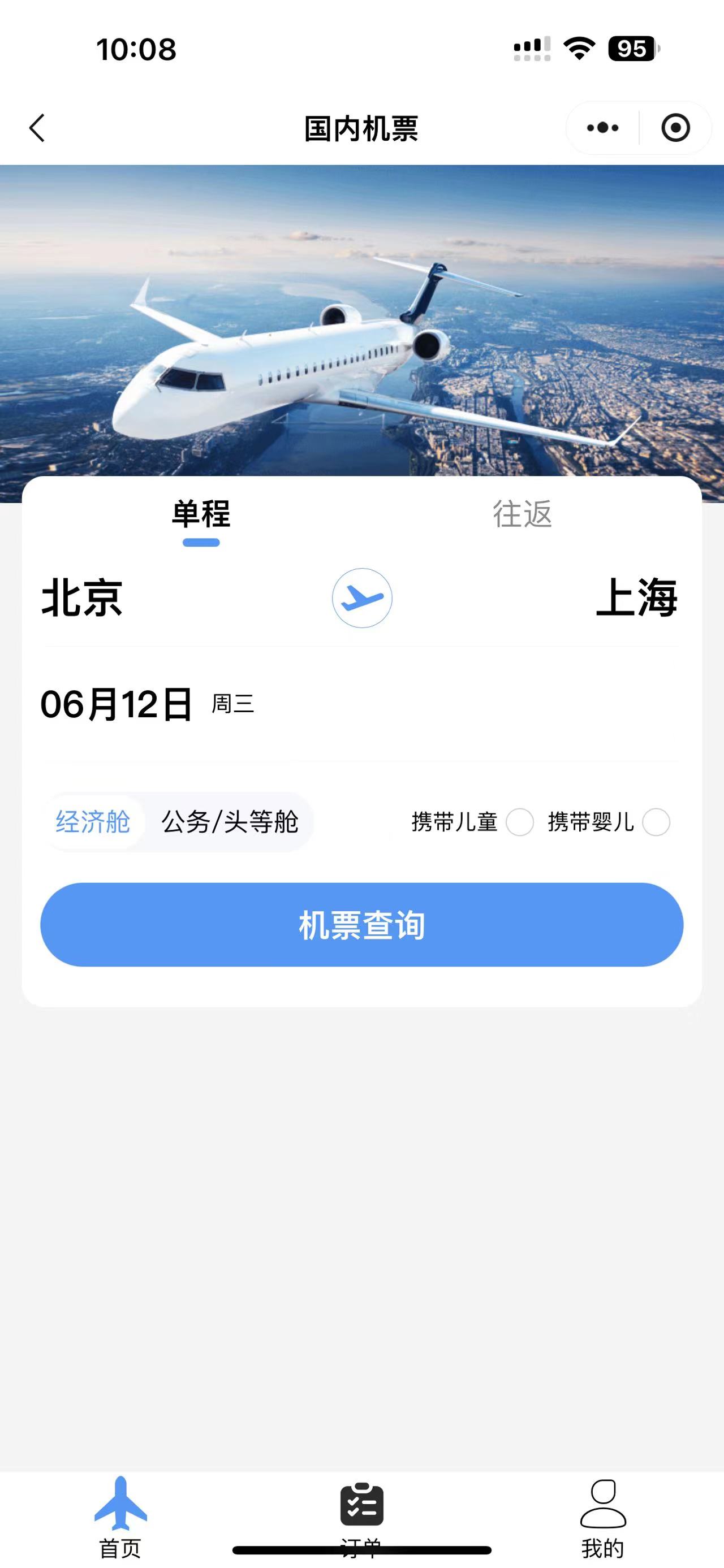
Task: Close the mini program with the circle icon
Action: pyautogui.click(x=675, y=128)
